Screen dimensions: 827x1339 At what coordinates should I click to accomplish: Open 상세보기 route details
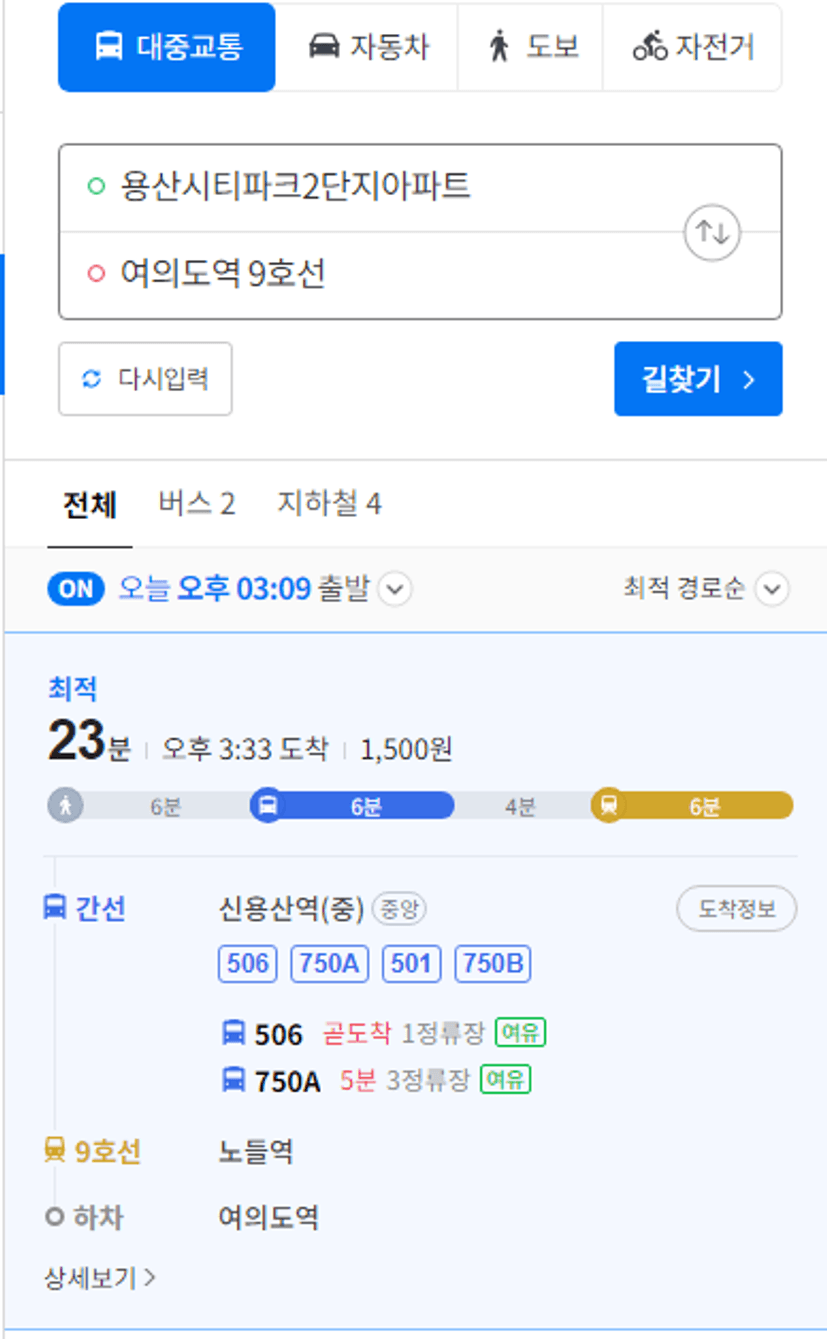point(101,1278)
